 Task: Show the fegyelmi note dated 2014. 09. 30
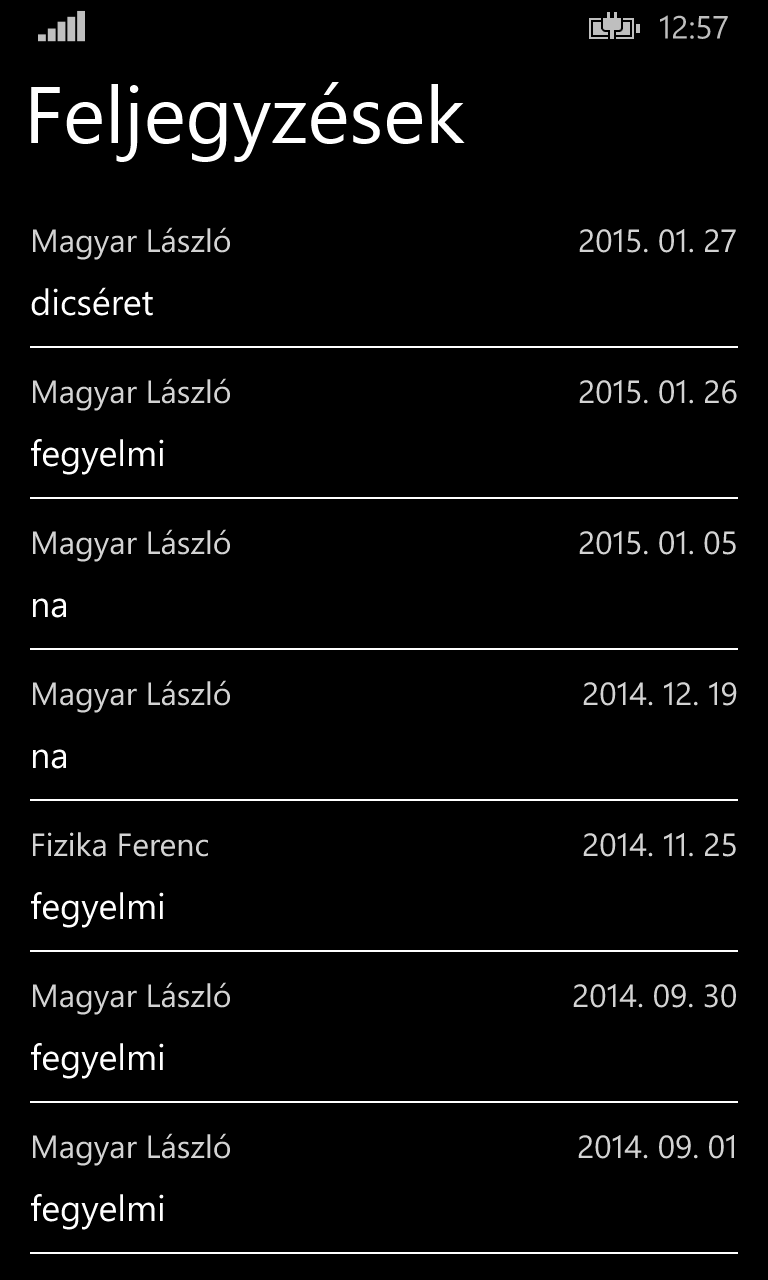384,1028
